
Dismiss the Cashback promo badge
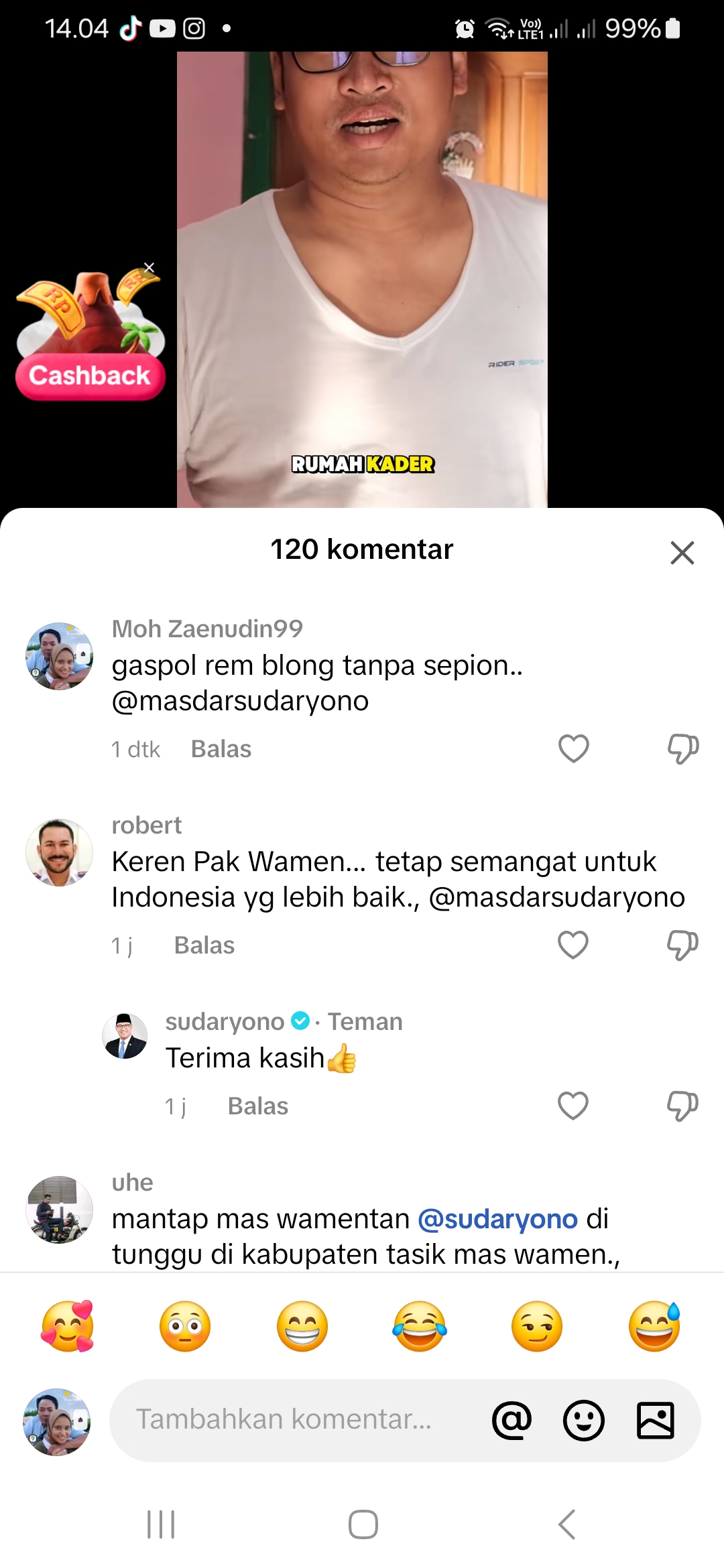coord(149,268)
